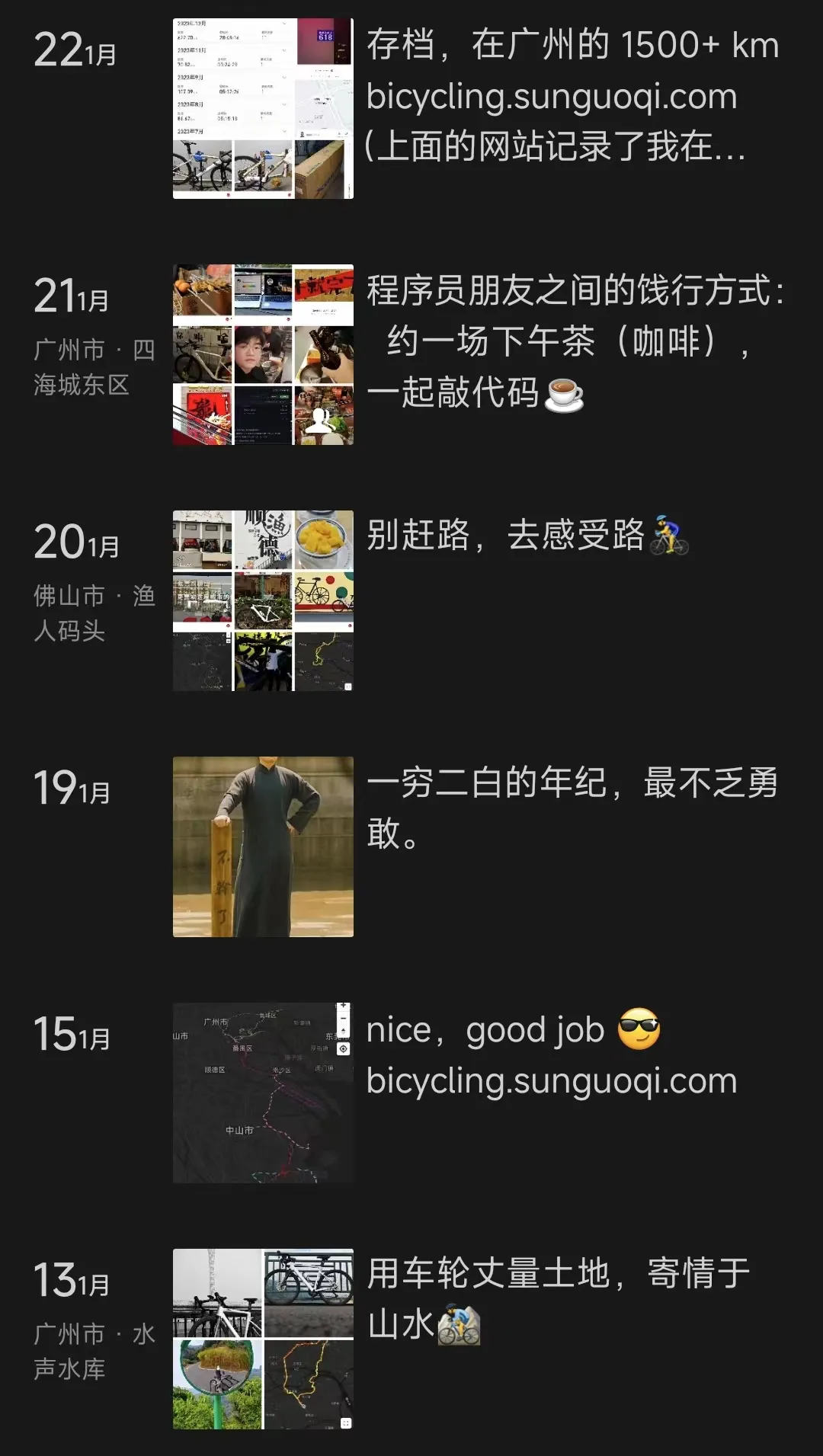Open post about 1500+ km in Guangzhou

(x=572, y=96)
